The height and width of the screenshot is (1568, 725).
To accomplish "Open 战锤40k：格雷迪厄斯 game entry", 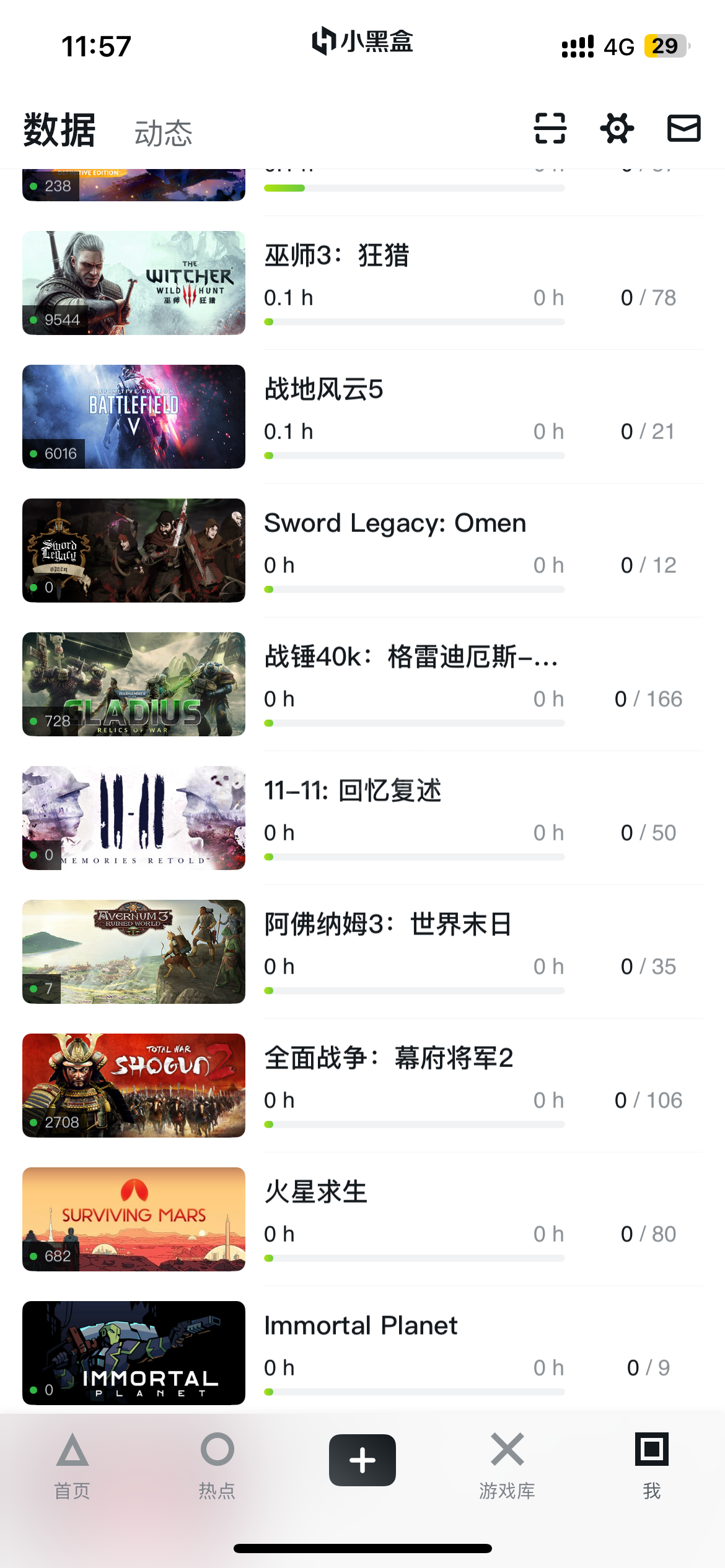I will pyautogui.click(x=410, y=656).
